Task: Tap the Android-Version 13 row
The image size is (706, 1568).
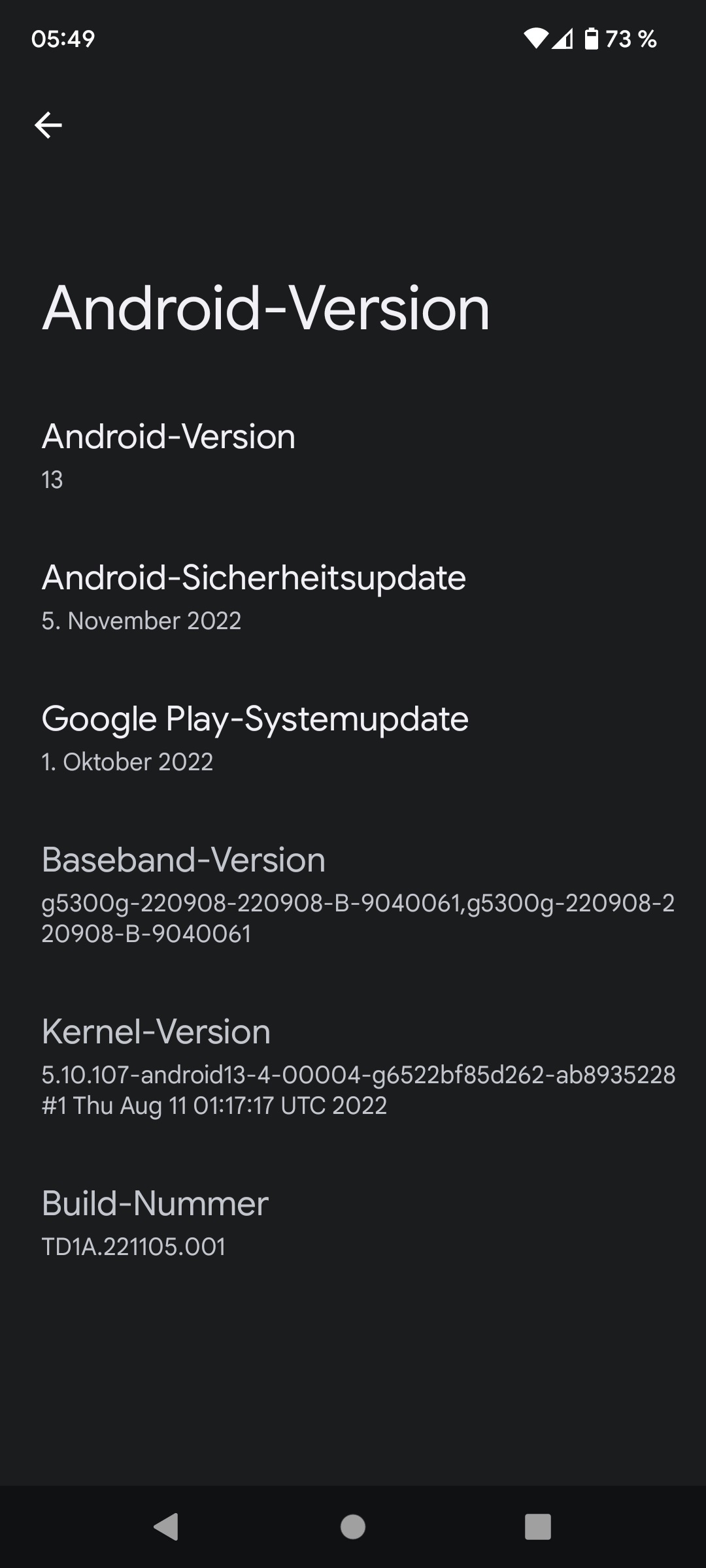Action: point(353,457)
